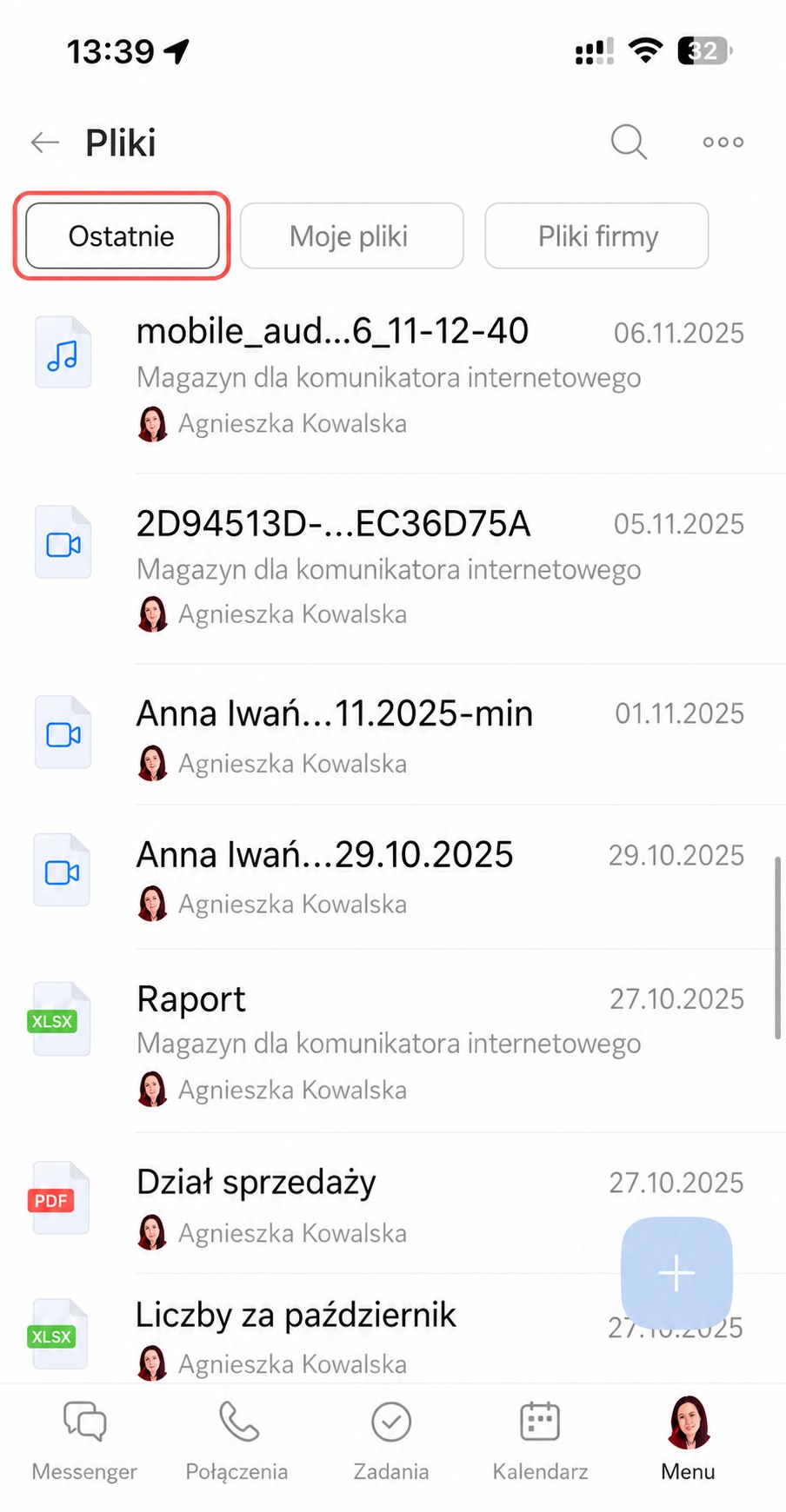
Task: Open the Liczby za październik spreadsheet
Action: pyautogui.click(x=393, y=1330)
